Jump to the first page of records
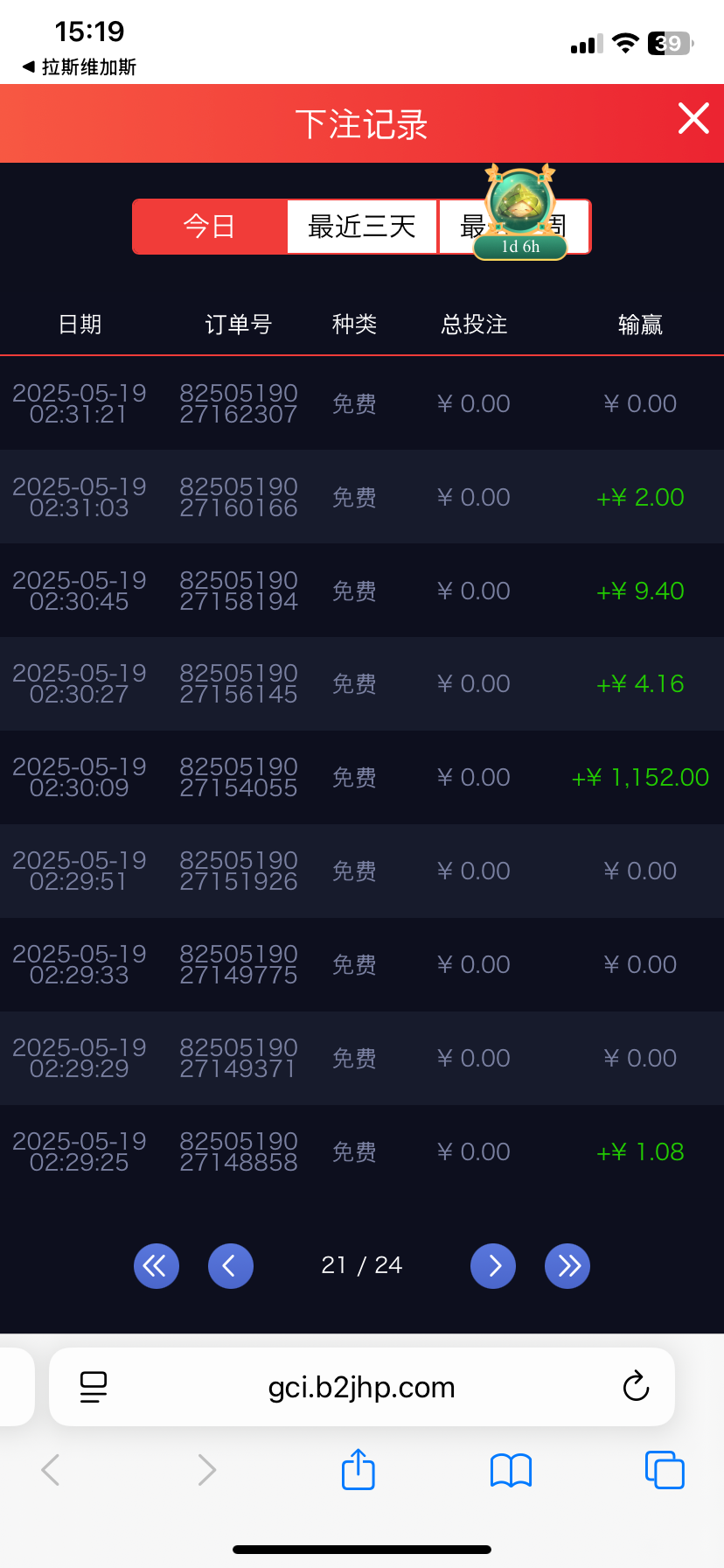This screenshot has height=1568, width=724. click(x=157, y=1265)
